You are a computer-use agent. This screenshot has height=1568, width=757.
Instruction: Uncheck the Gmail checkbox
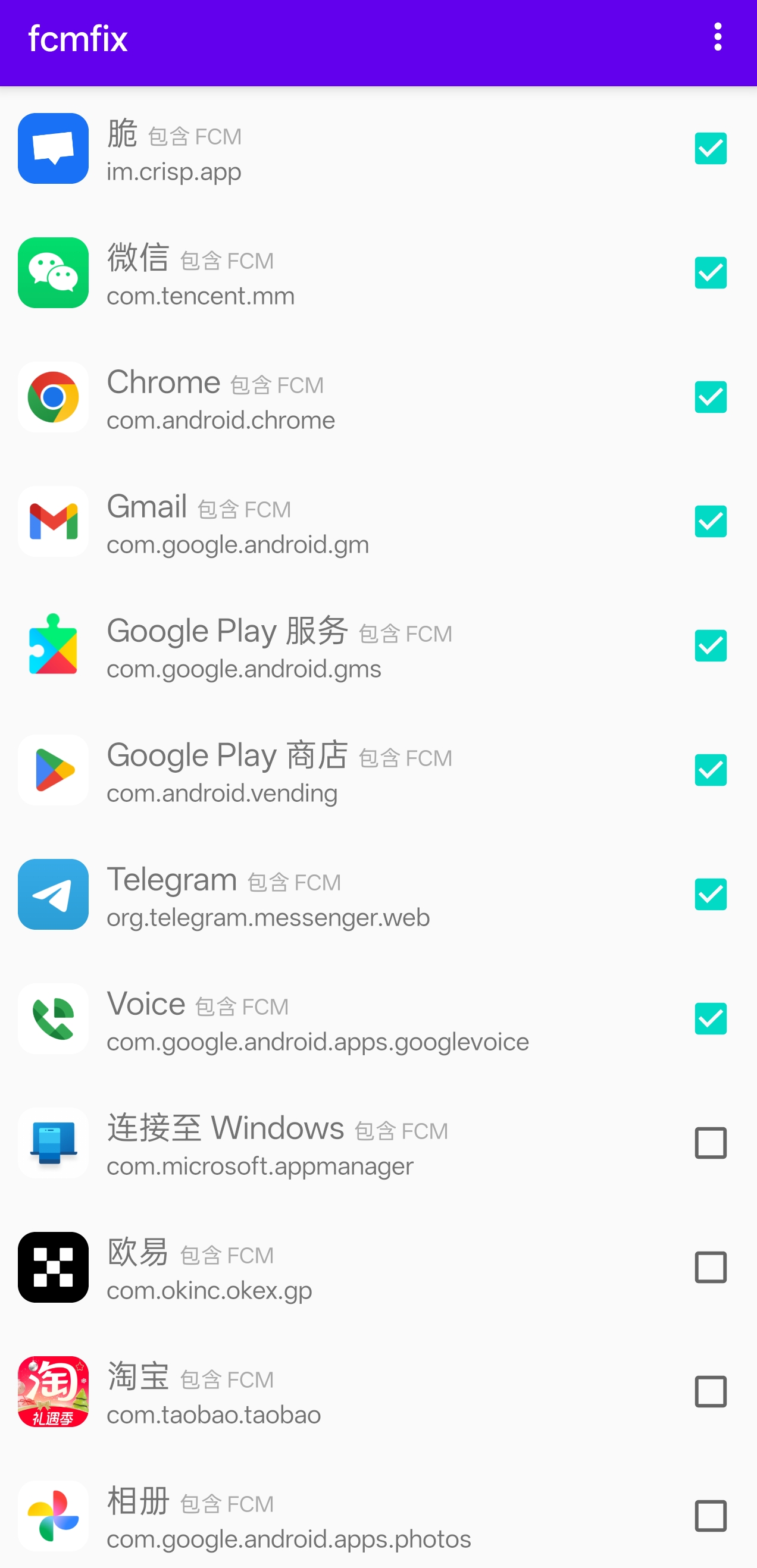click(710, 522)
